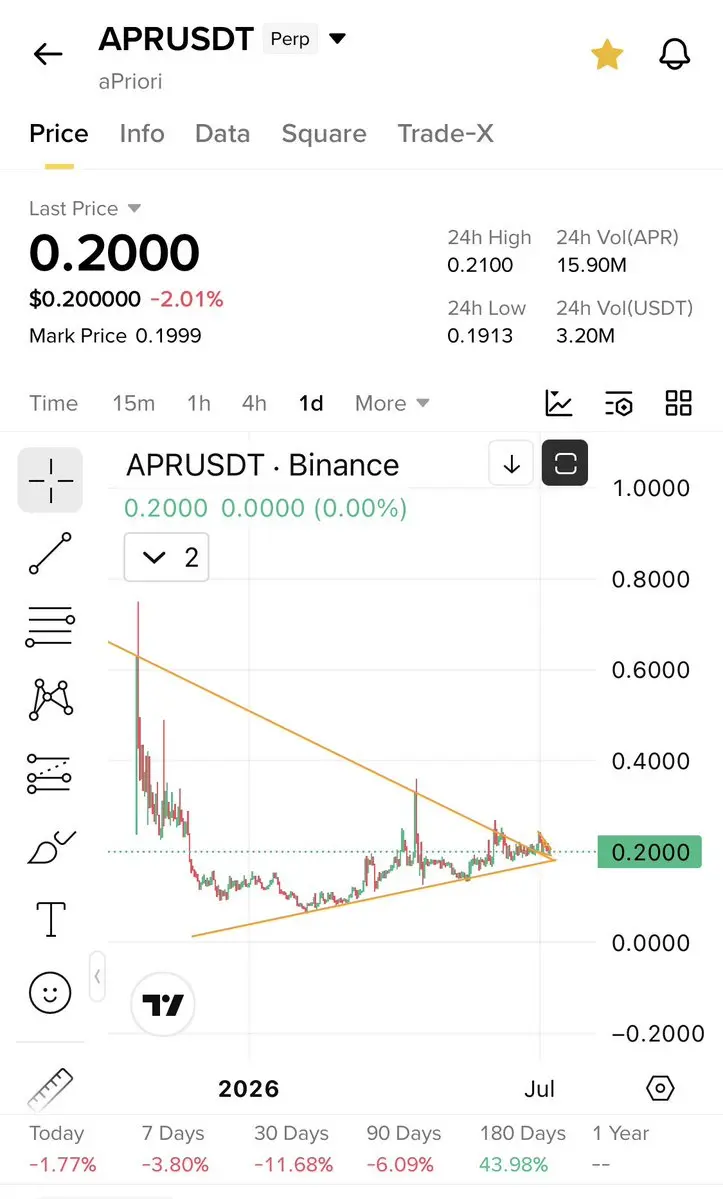Open the chart settings icon
This screenshot has width=723, height=1199.
pyautogui.click(x=618, y=403)
